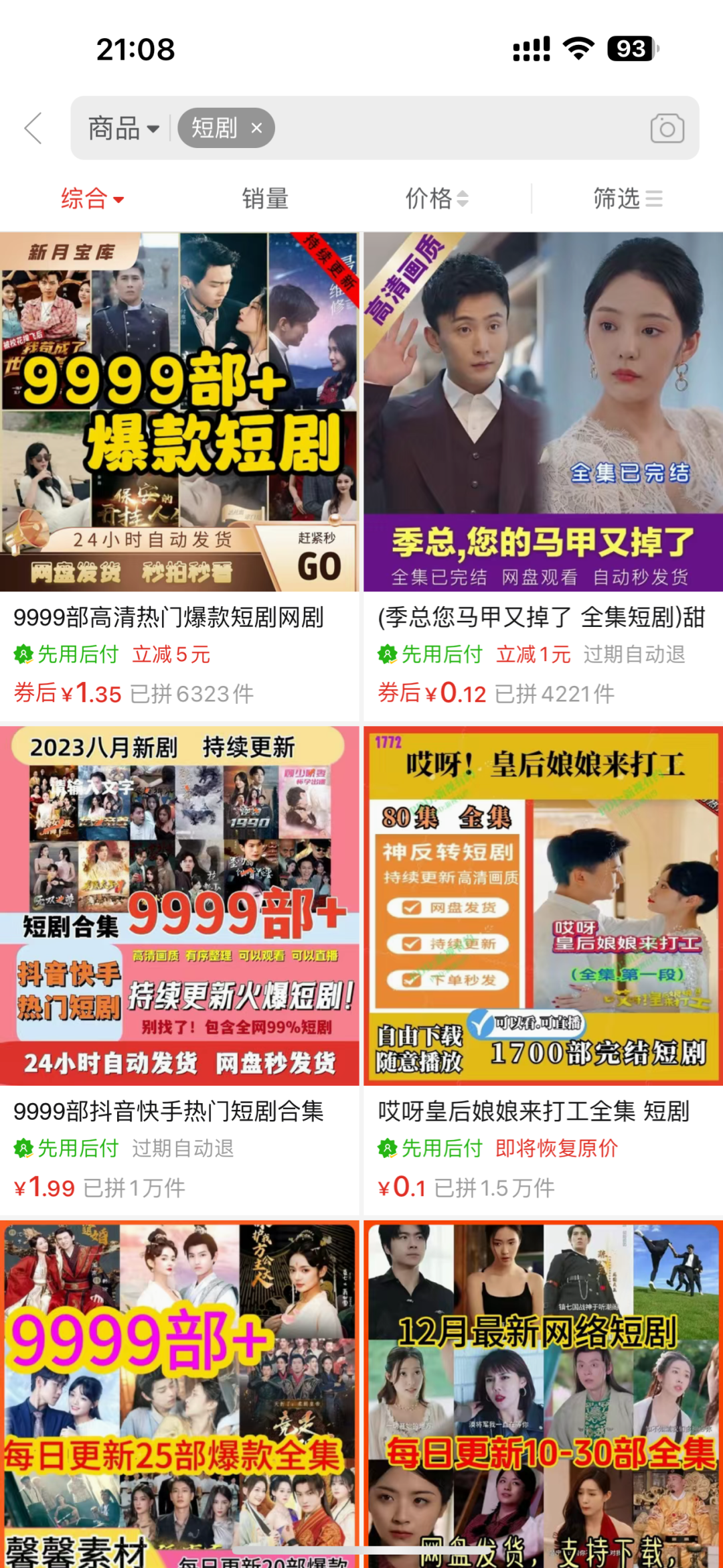Screen dimensions: 723x1568
Task: View the 季总您马甲又掉了 全集短剧 listing
Action: pos(543,469)
